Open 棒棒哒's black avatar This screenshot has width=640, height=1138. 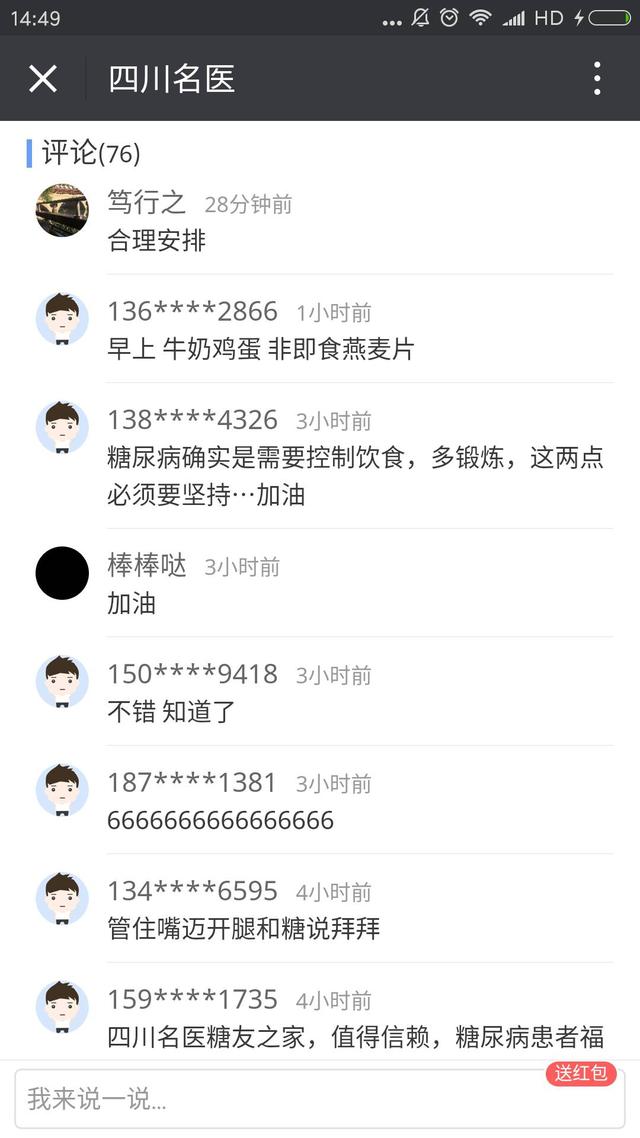point(62,573)
